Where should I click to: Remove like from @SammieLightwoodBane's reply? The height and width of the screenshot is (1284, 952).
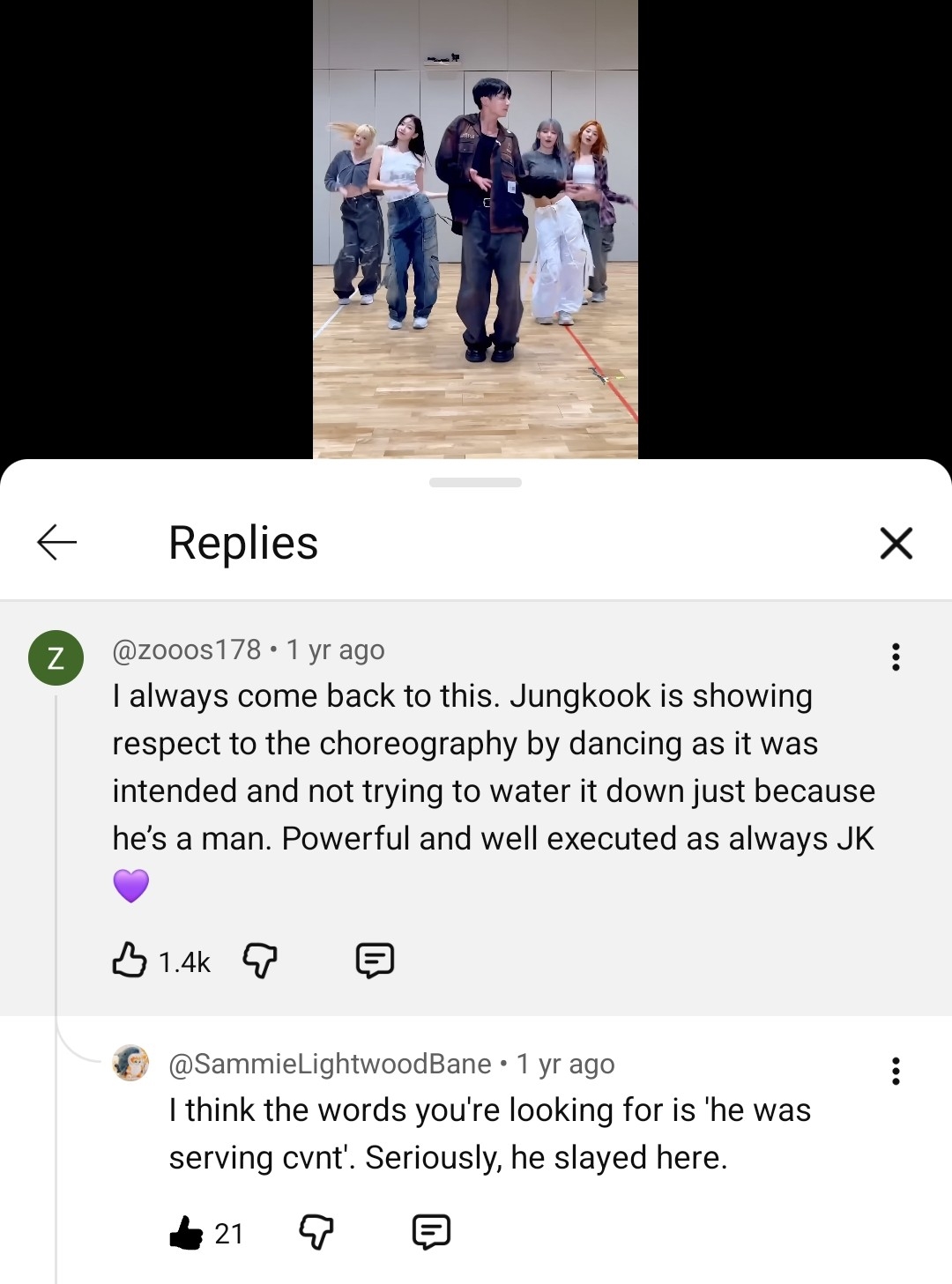tap(186, 1233)
